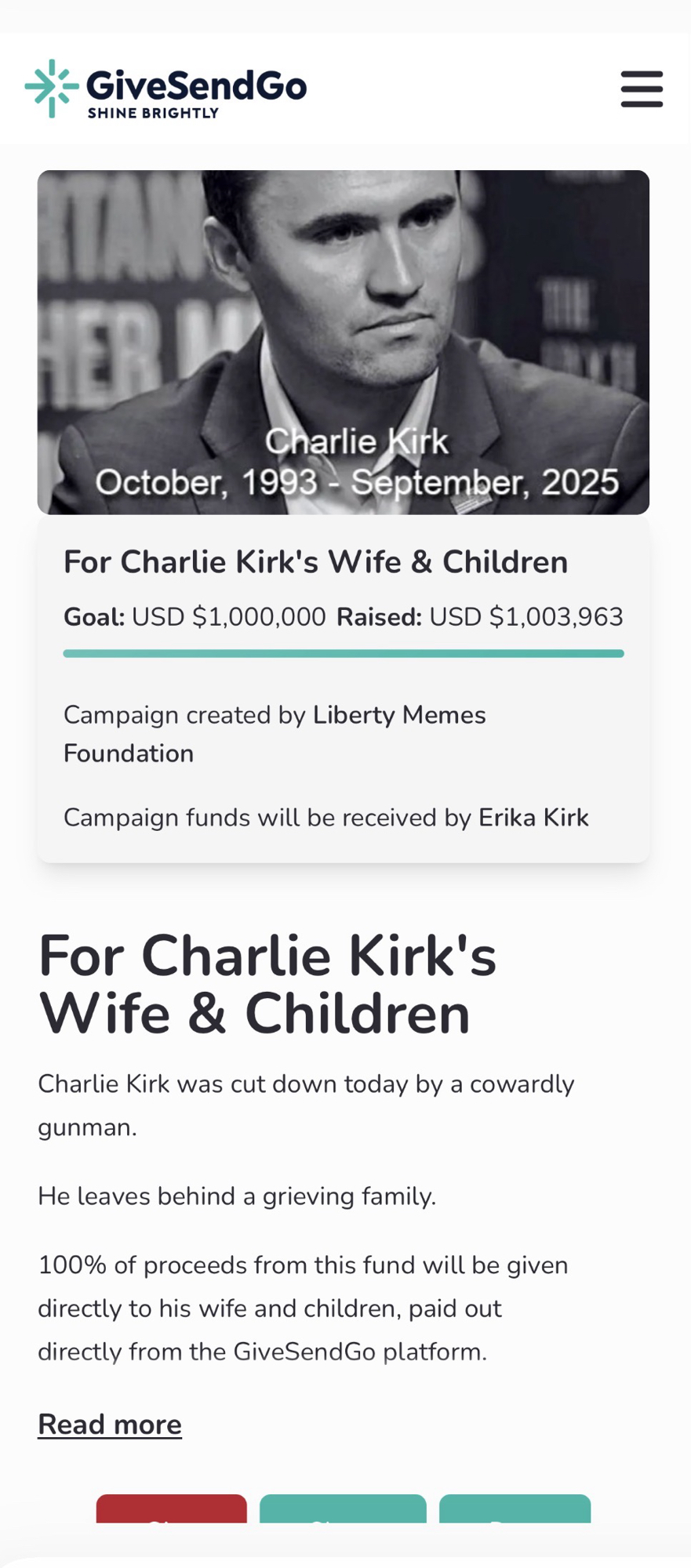This screenshot has width=691, height=1568.
Task: Expand the story with Read more
Action: [110, 1425]
